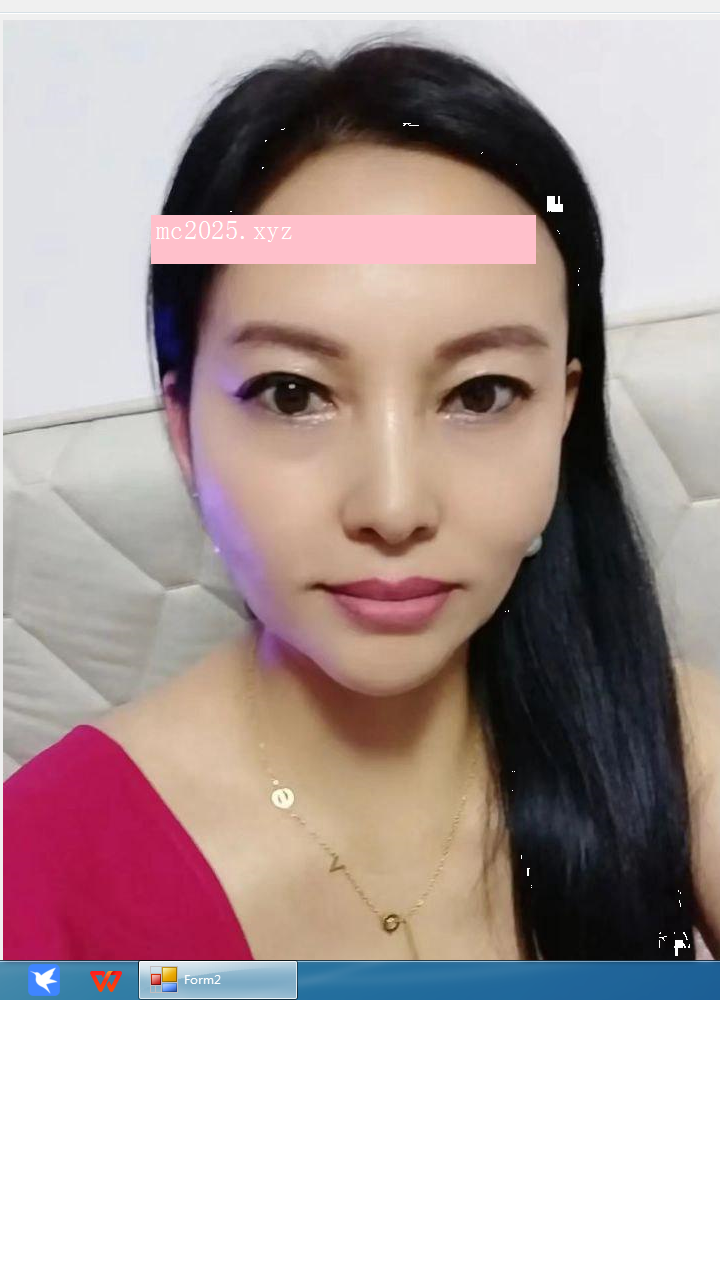Open the blue bird app in taskbar
This screenshot has height=1280, width=720.
coord(44,980)
